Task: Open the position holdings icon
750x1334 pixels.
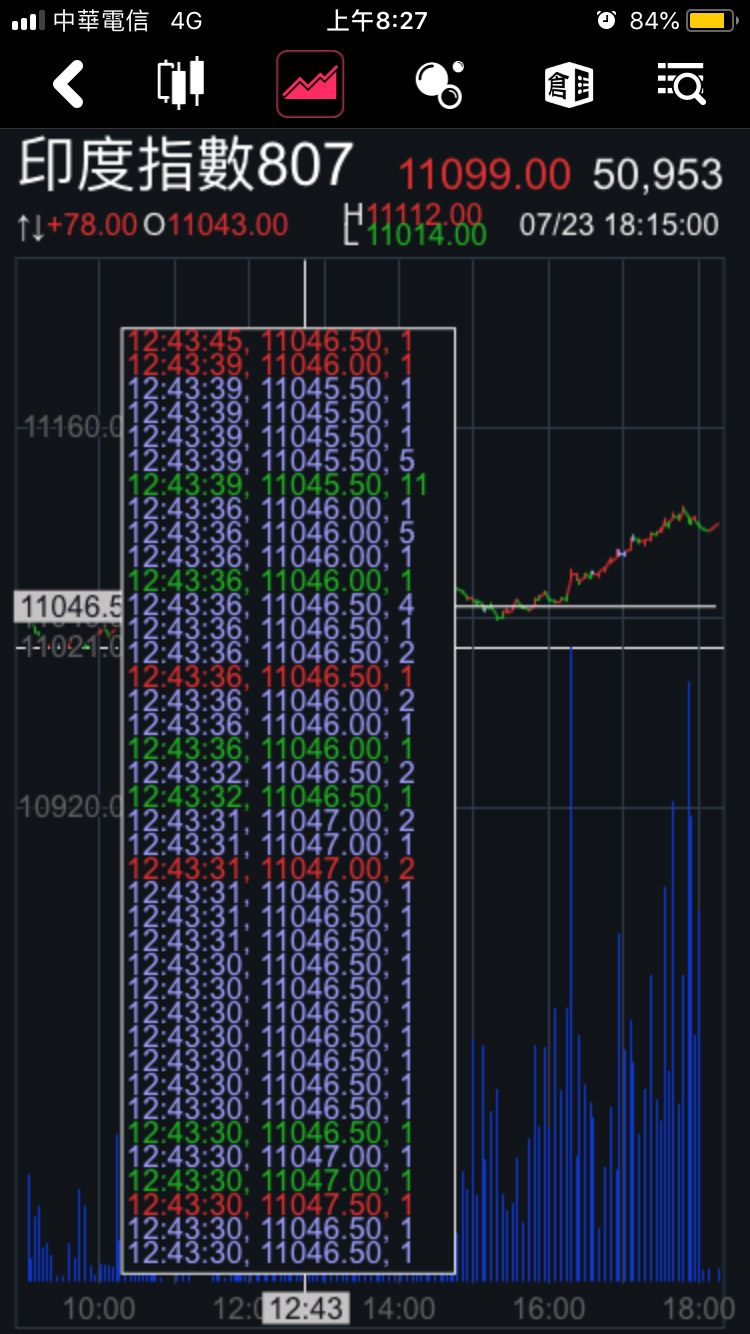Action: tap(568, 85)
